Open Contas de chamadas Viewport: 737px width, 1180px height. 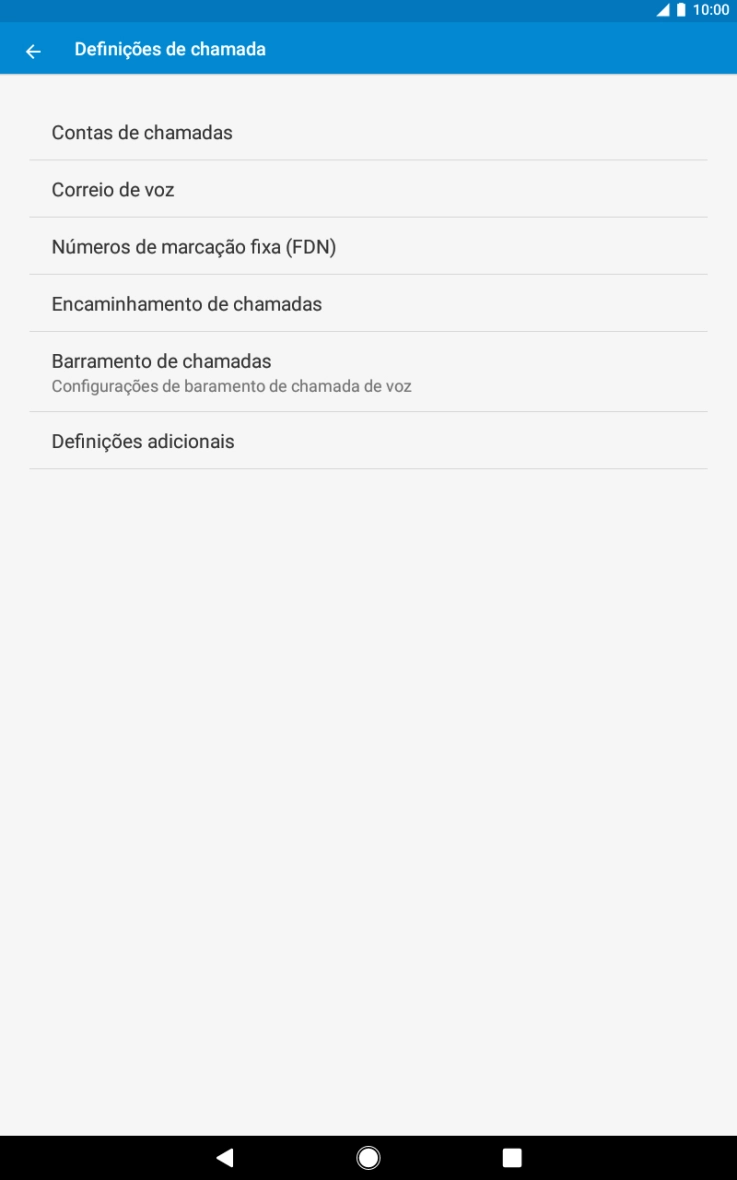click(142, 132)
